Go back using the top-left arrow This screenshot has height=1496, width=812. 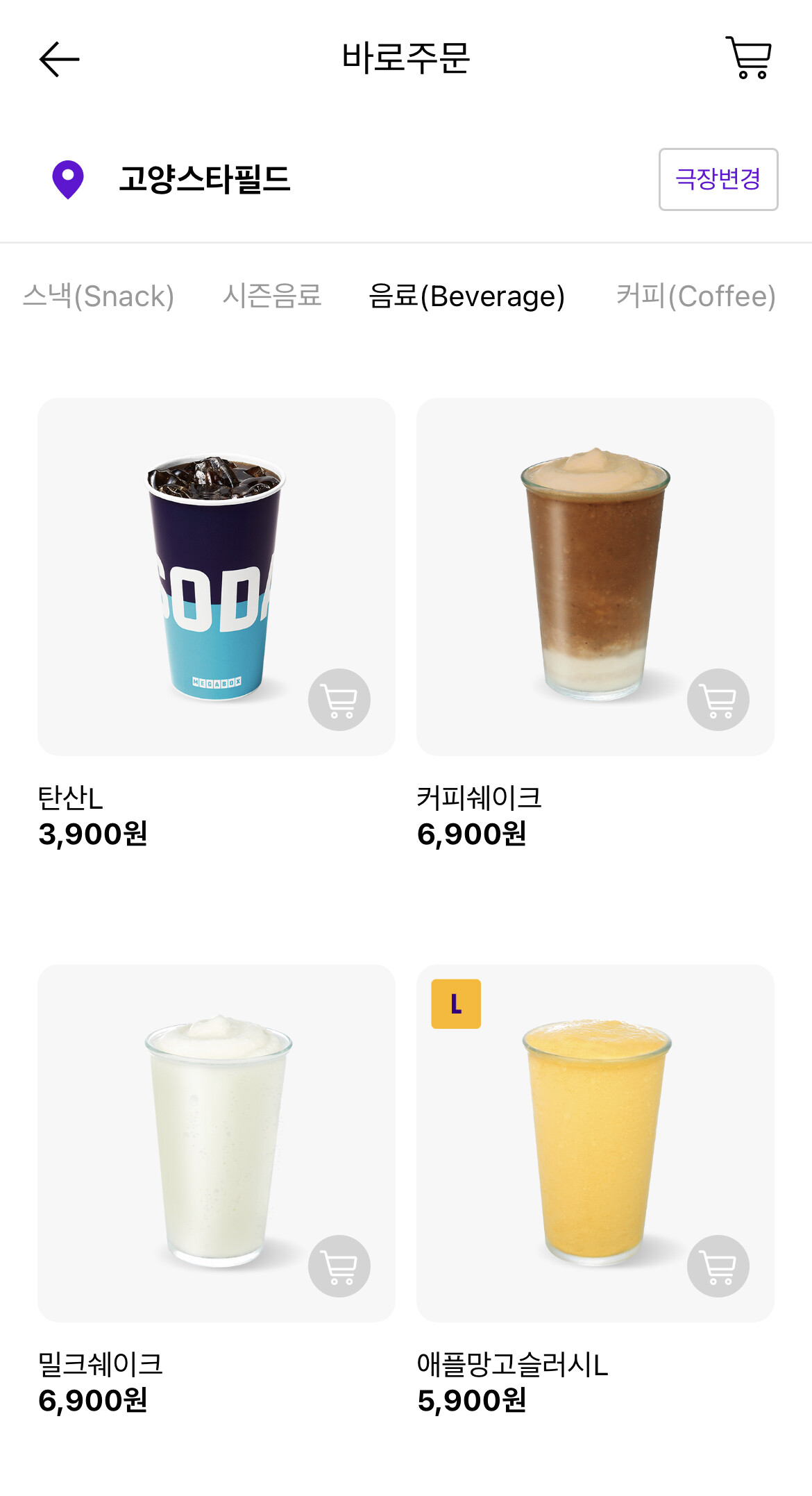[60, 59]
